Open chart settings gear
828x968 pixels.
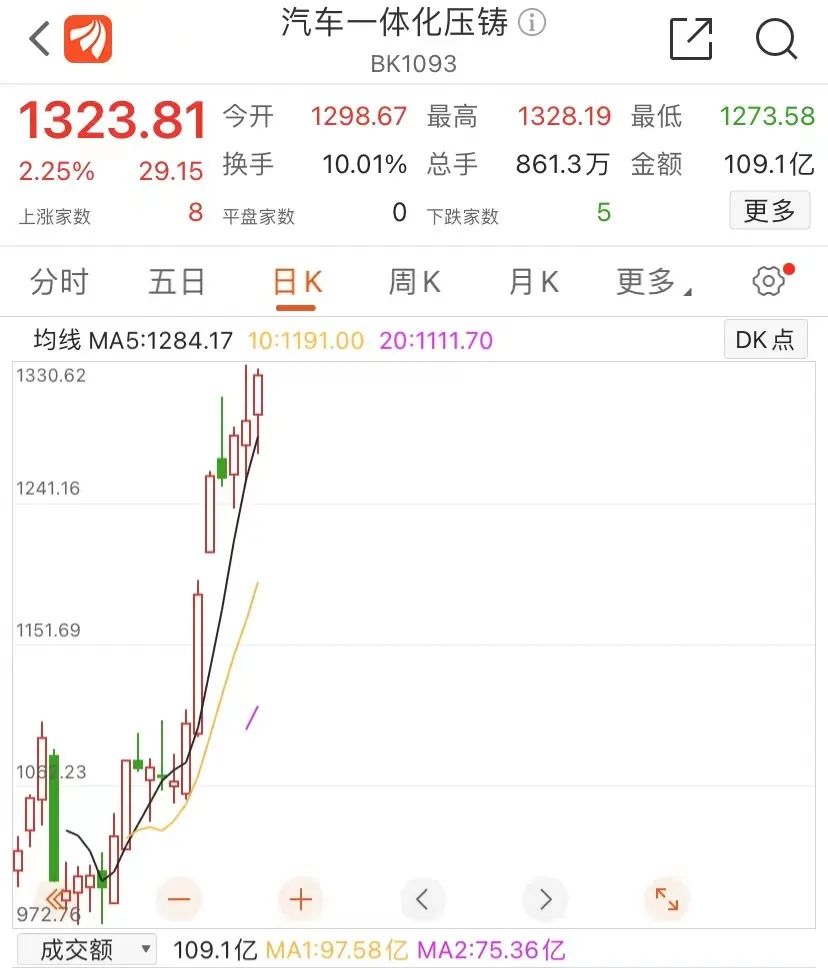769,281
